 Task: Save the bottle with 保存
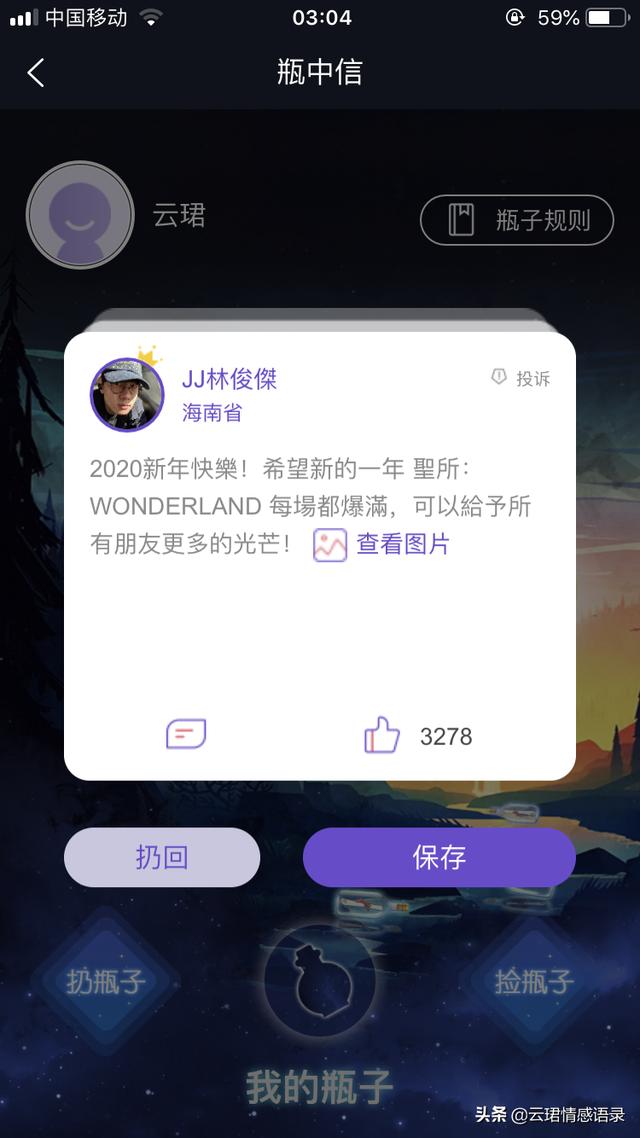tap(439, 857)
